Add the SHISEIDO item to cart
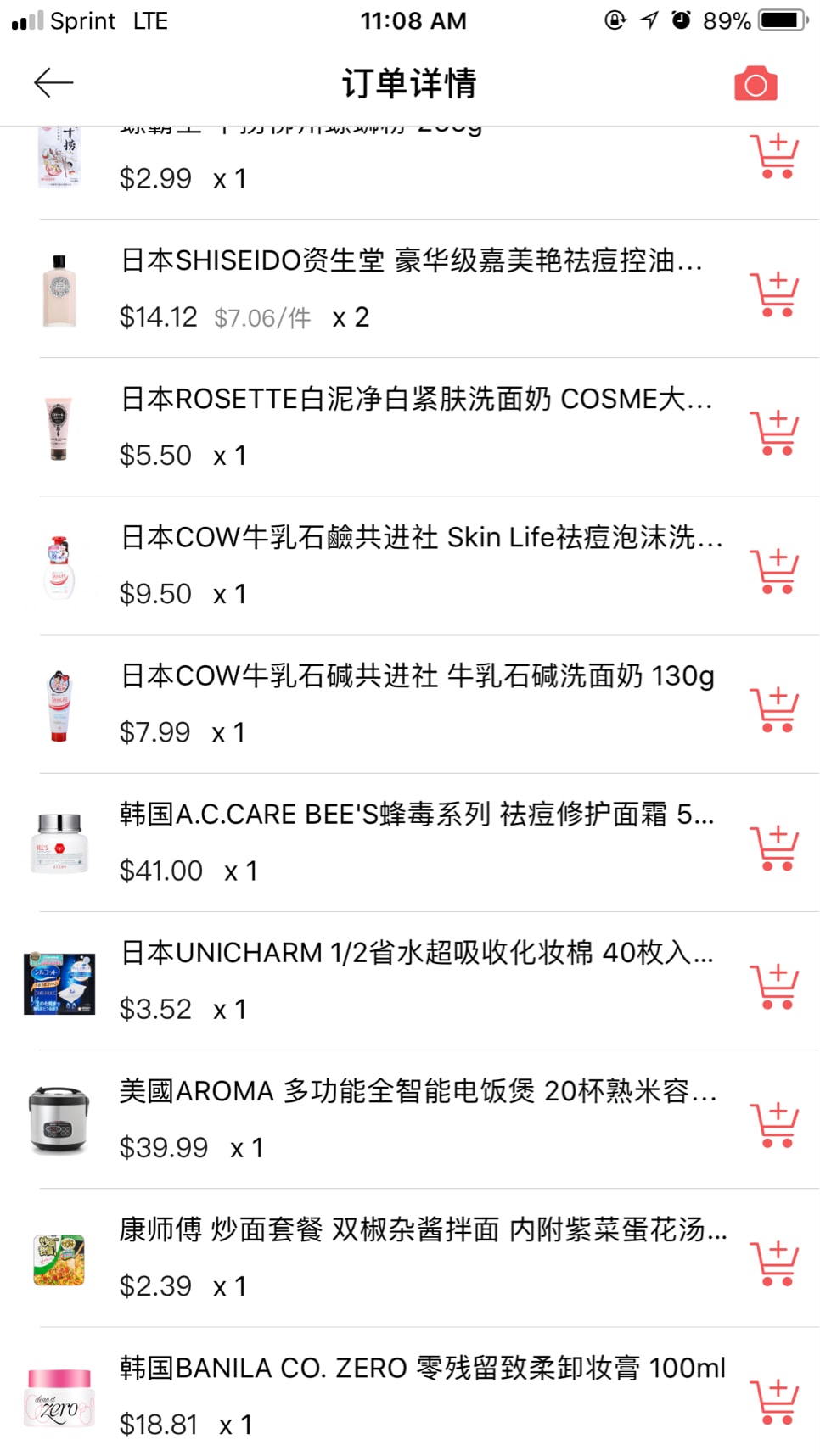 point(774,294)
